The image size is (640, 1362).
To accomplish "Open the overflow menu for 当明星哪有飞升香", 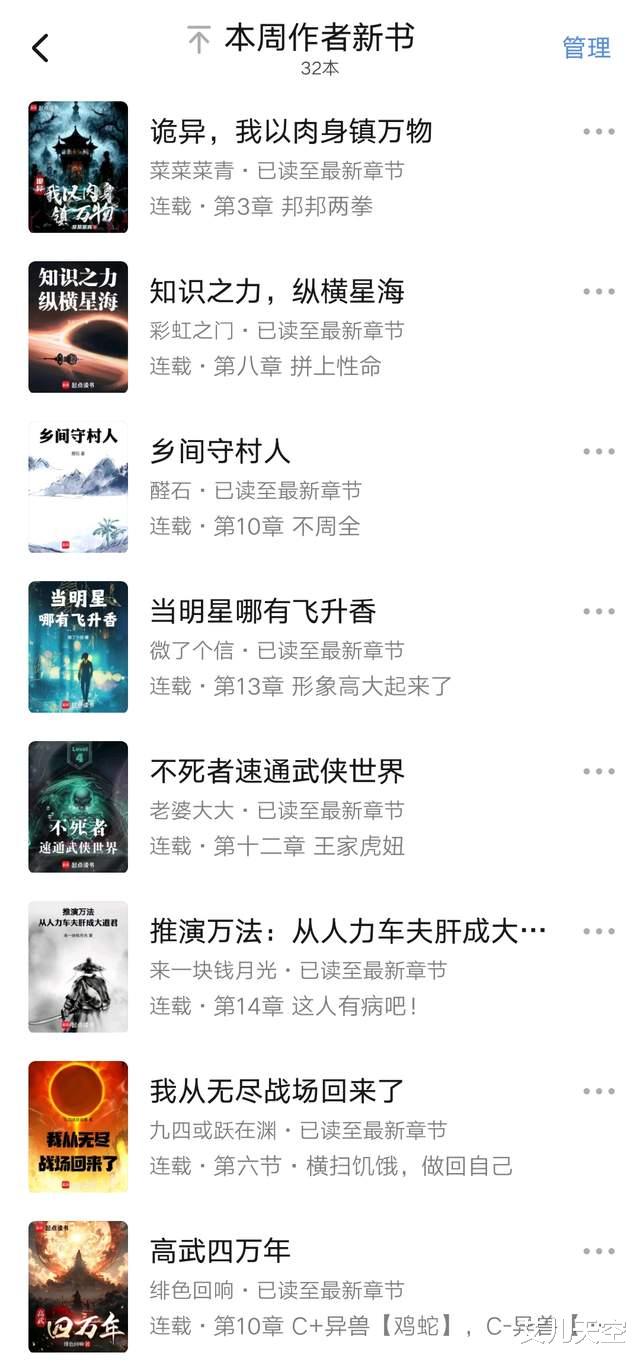I will (x=598, y=612).
